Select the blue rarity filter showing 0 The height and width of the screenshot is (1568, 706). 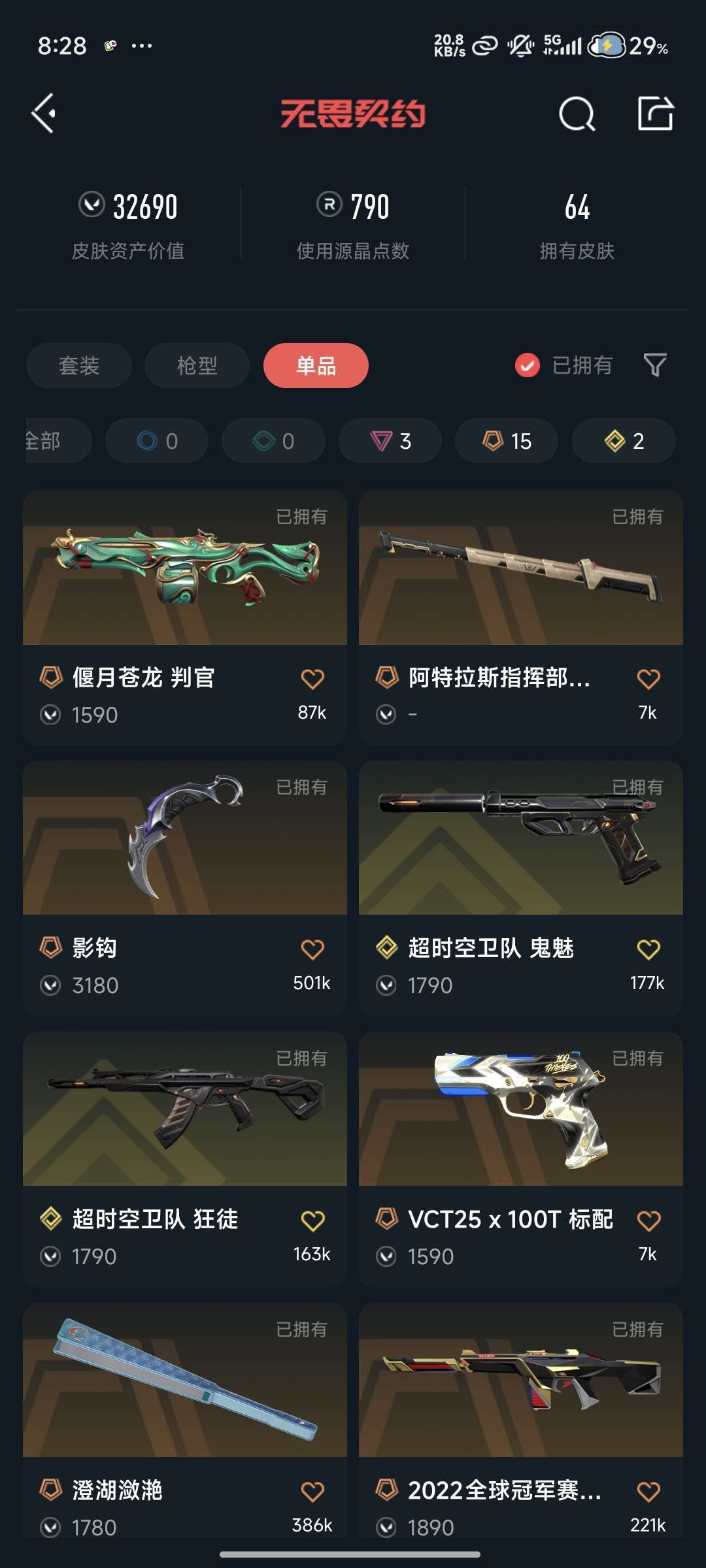(156, 441)
